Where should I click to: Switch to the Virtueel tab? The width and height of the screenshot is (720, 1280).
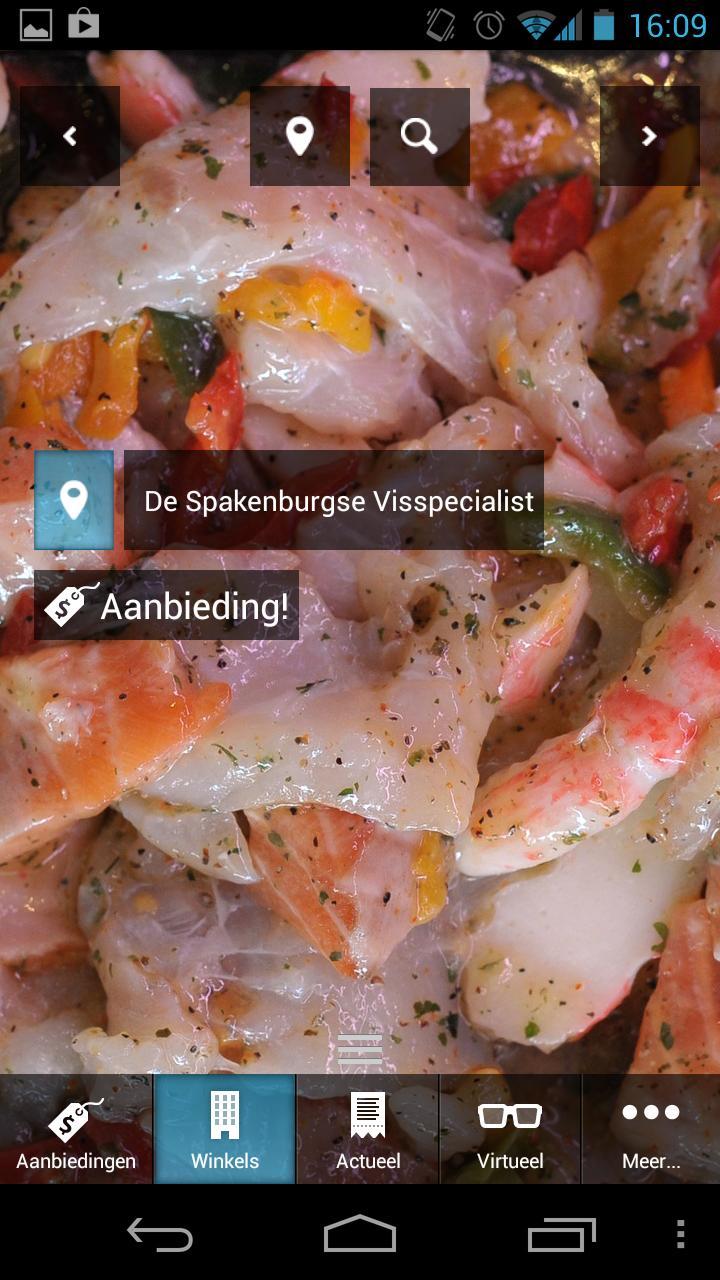510,1130
